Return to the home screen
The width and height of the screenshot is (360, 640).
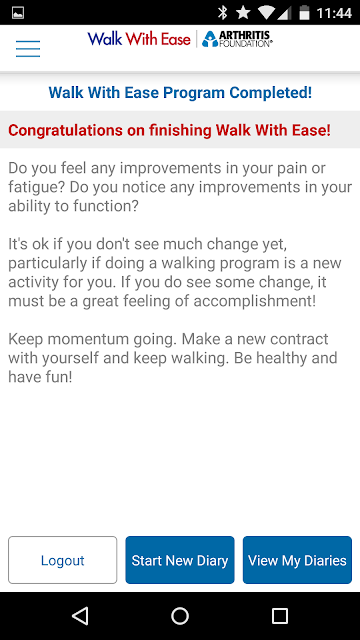(x=180, y=616)
